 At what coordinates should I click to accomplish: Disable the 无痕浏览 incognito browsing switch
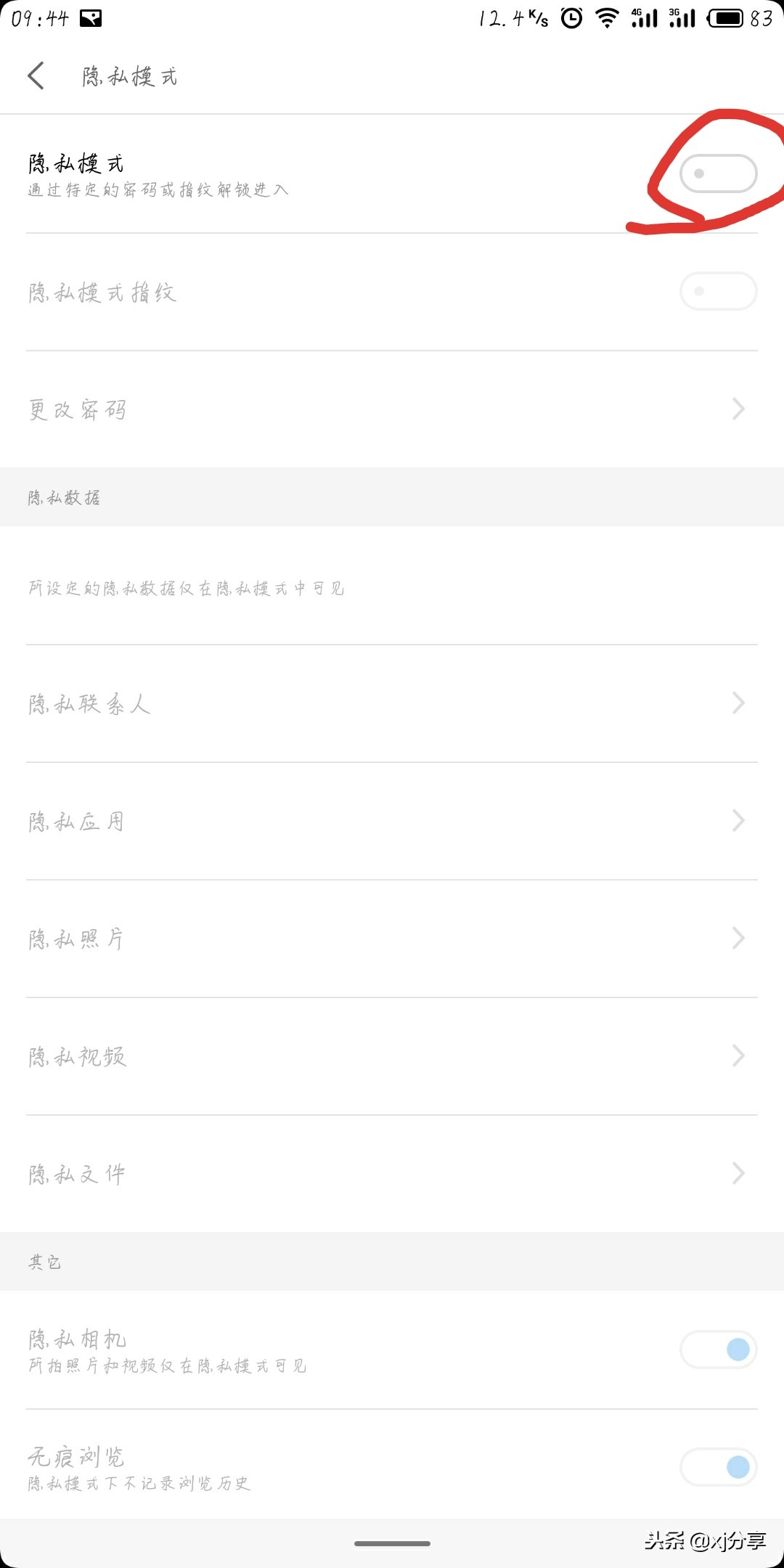tap(719, 1466)
